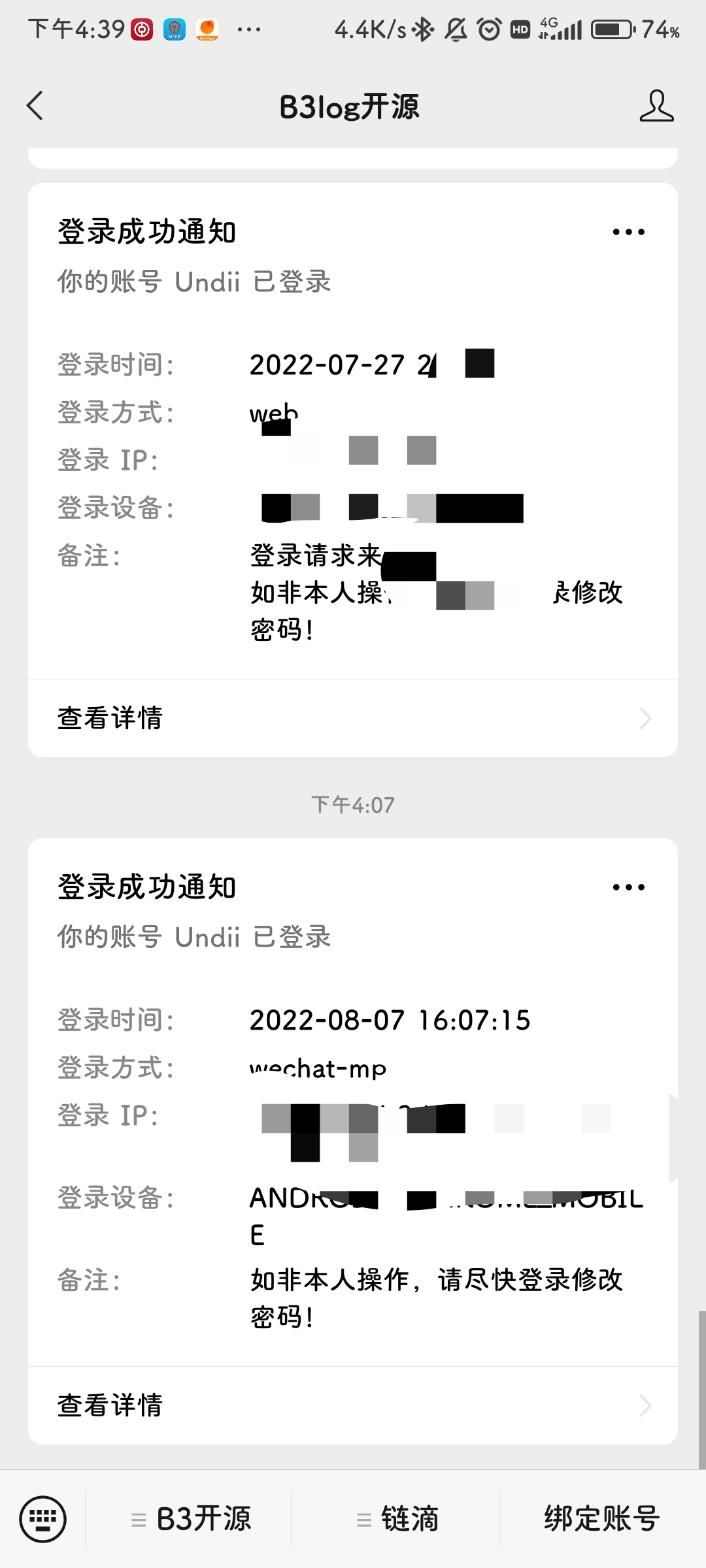
Task: View details of the wechat-mp login notice
Action: pos(353,1405)
